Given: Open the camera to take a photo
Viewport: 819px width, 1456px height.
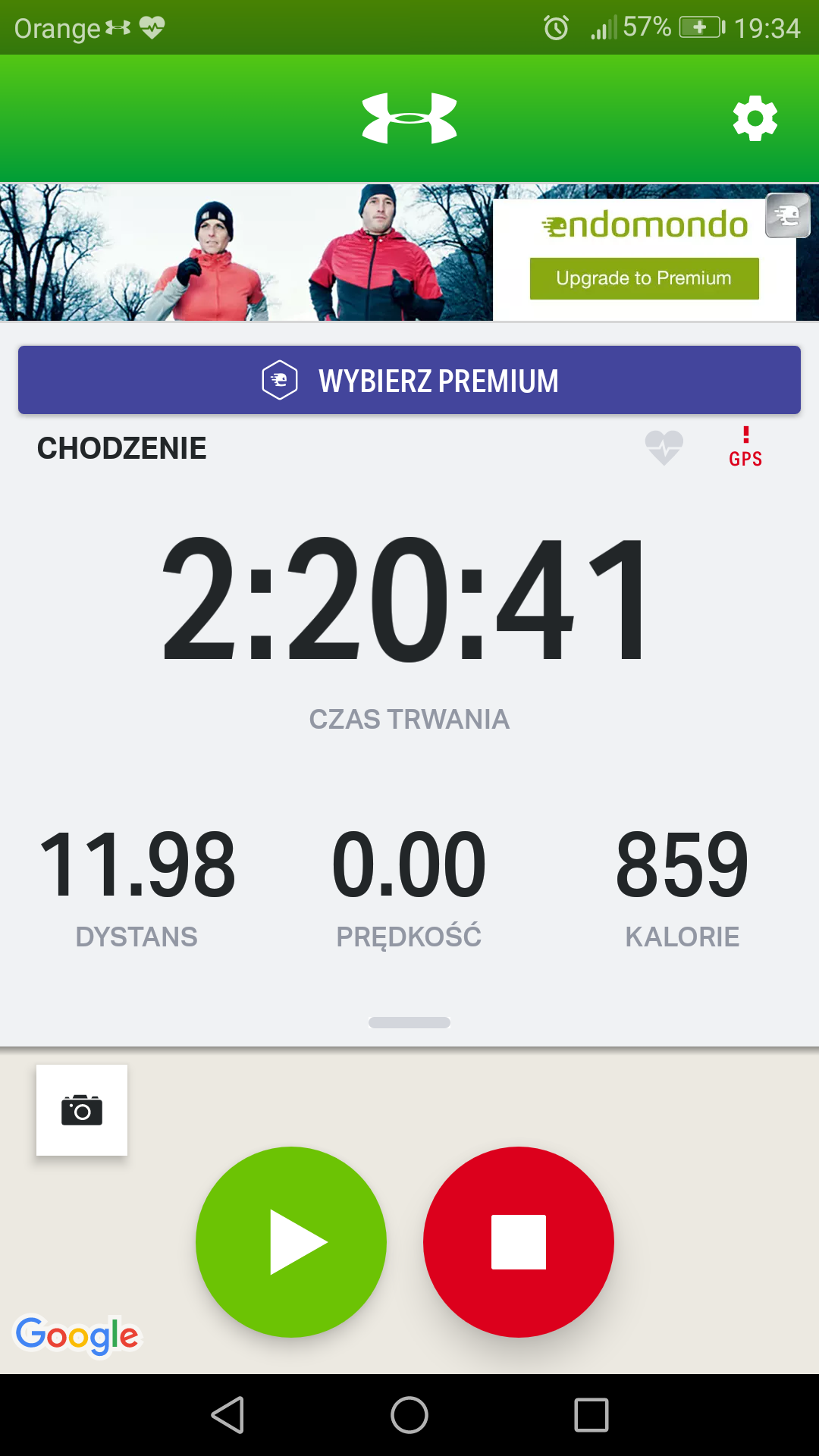Looking at the screenshot, I should (x=82, y=1110).
